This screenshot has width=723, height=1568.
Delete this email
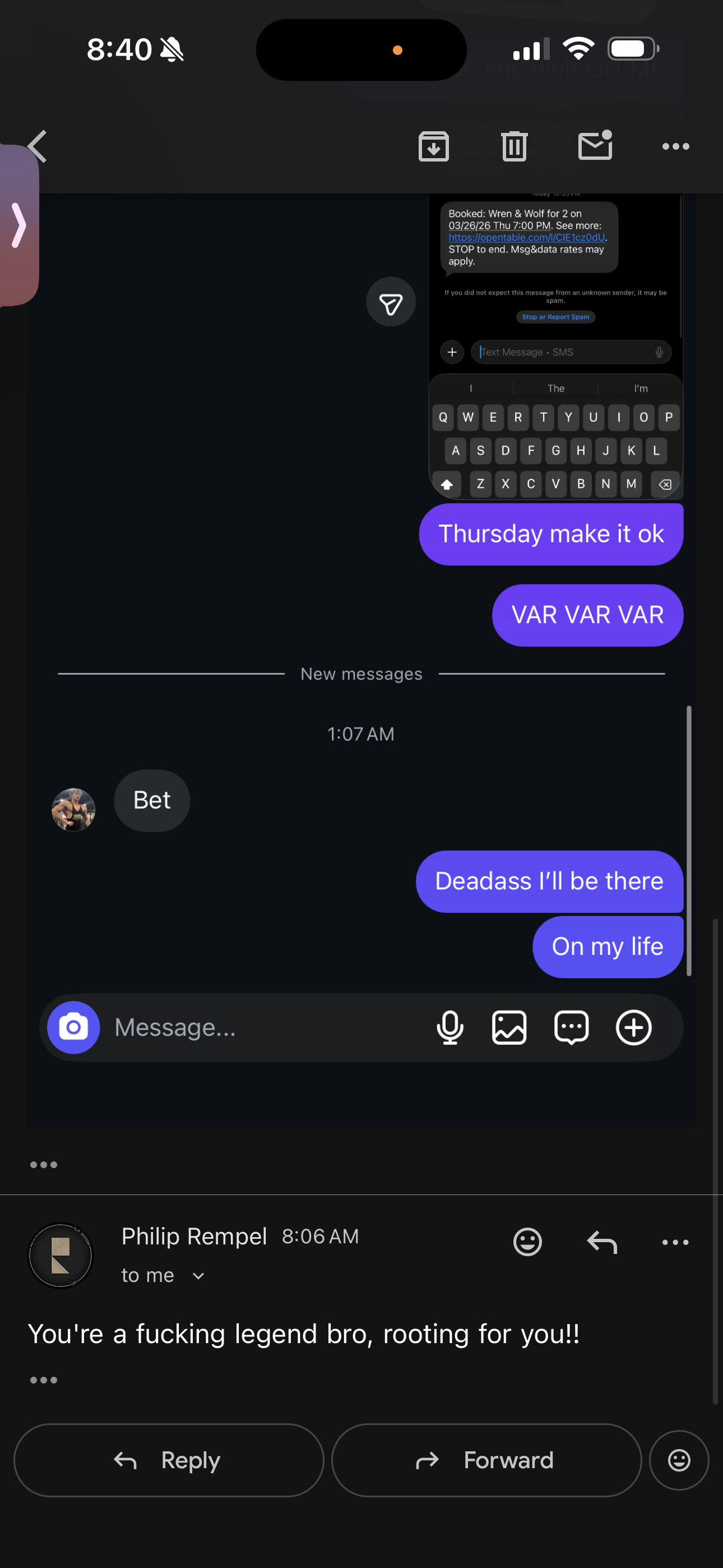(515, 147)
